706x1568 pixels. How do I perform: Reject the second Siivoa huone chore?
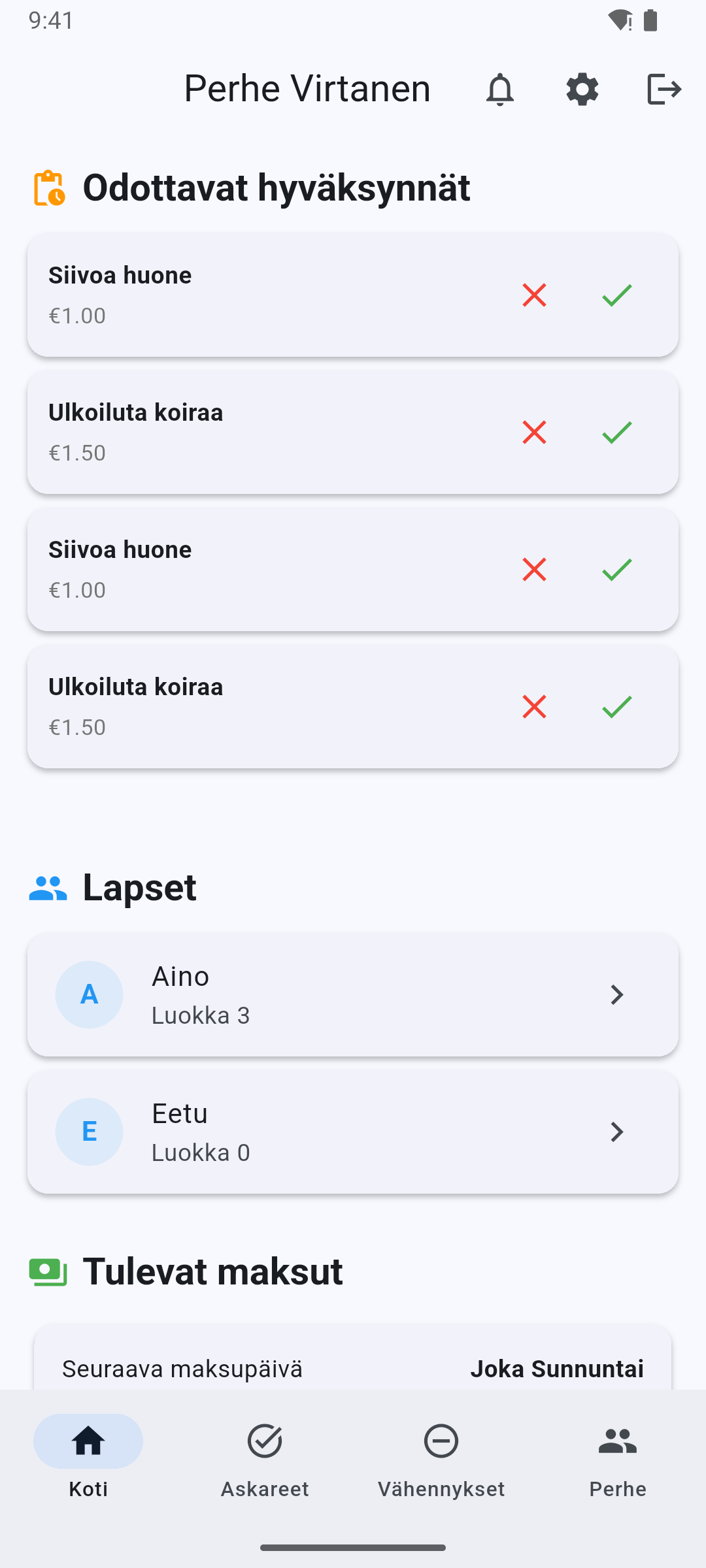click(534, 570)
